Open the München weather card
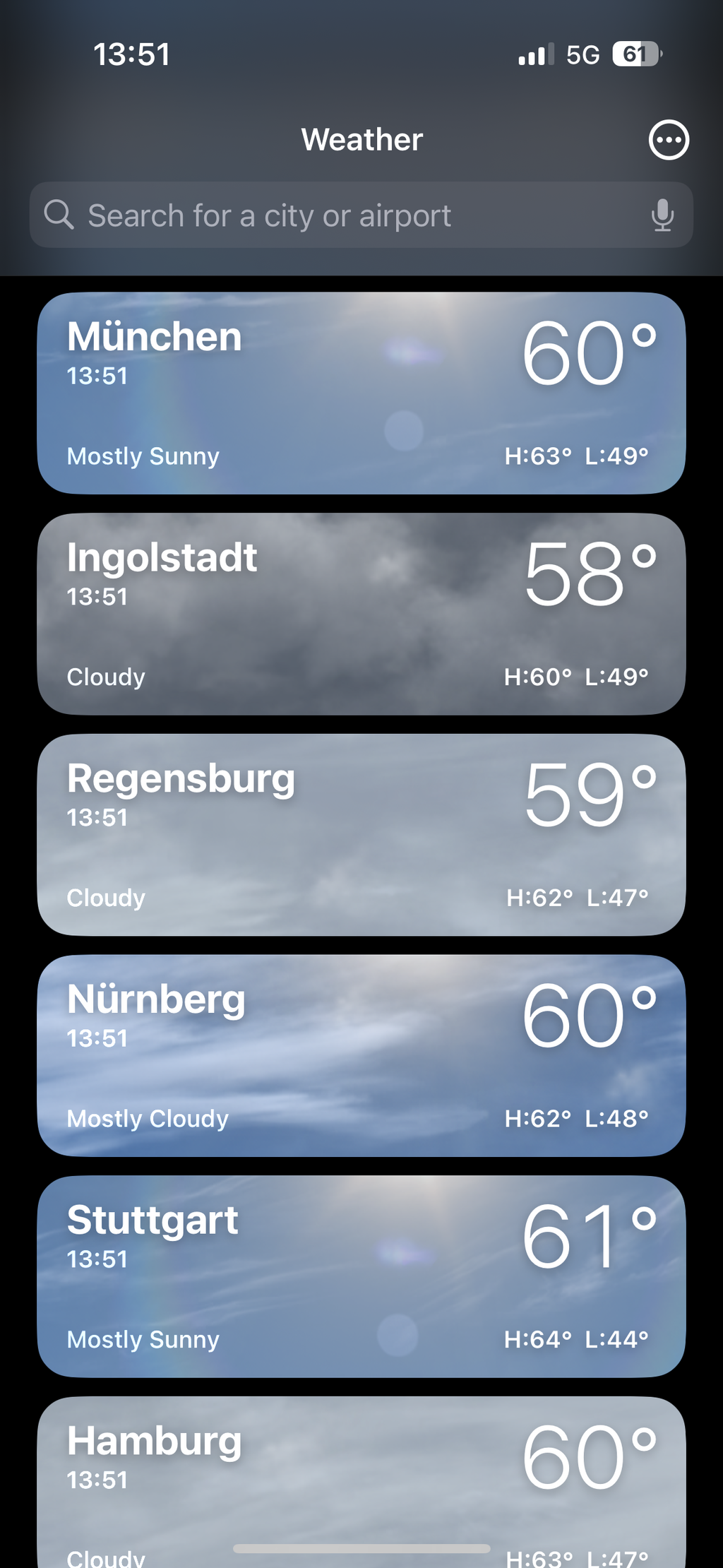This screenshot has height=1568, width=723. tap(361, 393)
